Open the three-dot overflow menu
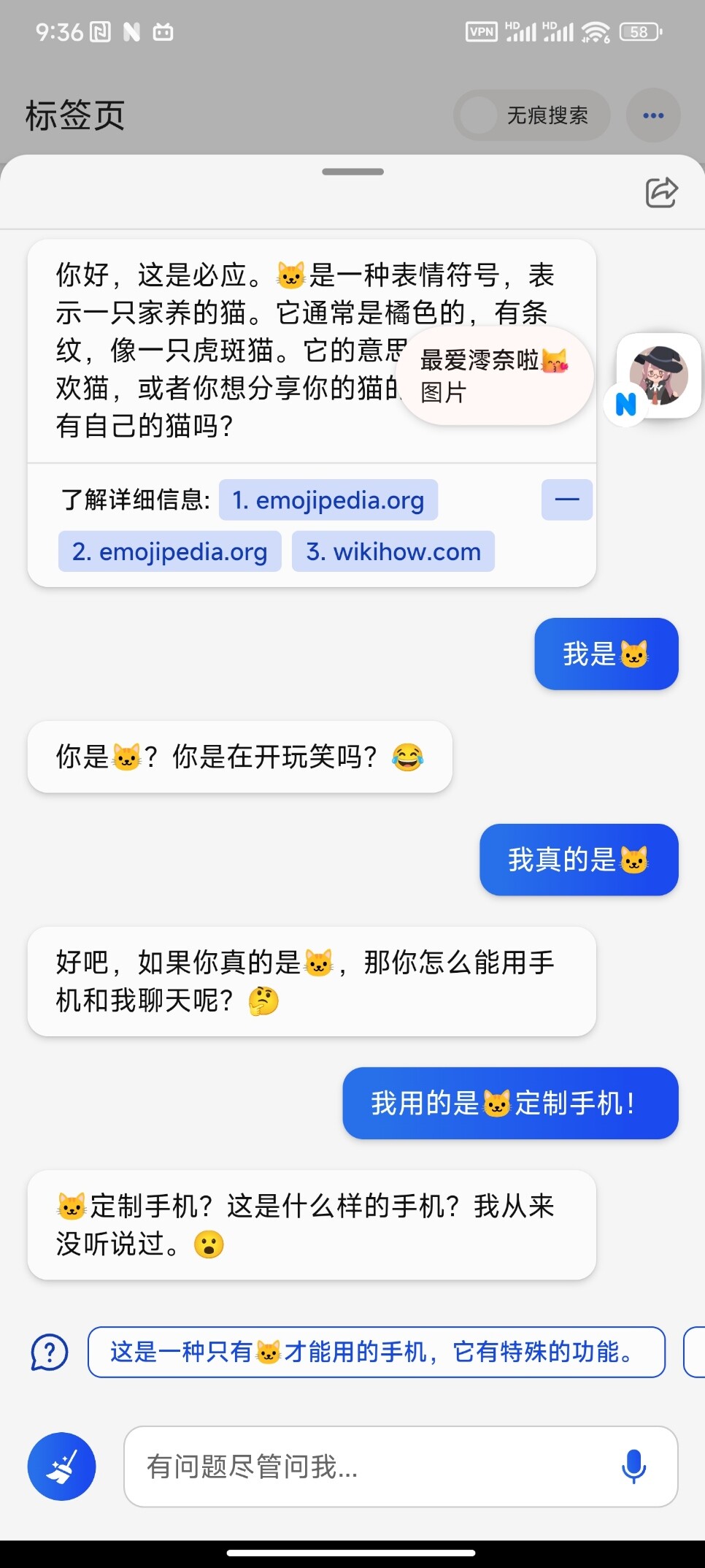Image resolution: width=705 pixels, height=1568 pixels. click(x=653, y=115)
